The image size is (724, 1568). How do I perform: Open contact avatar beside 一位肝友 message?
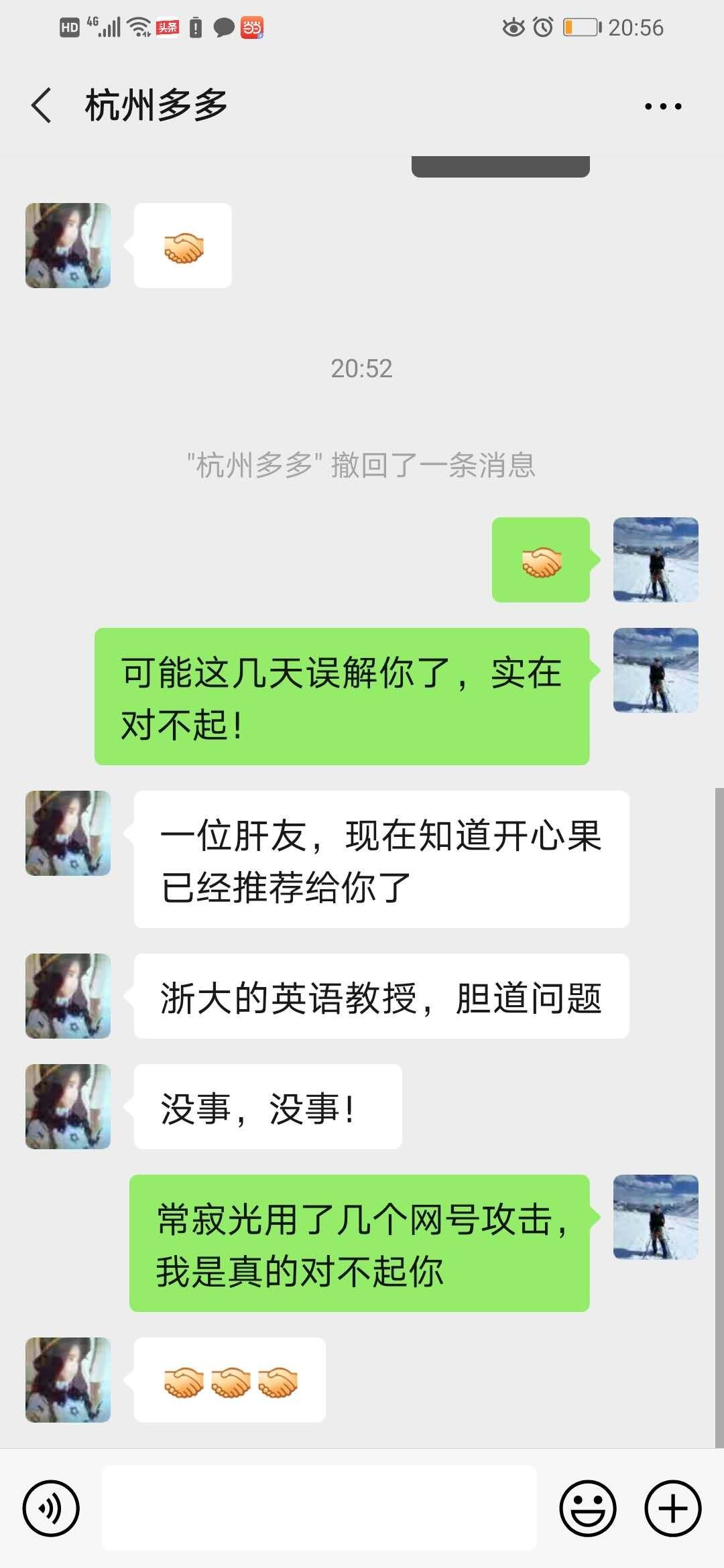click(x=68, y=833)
